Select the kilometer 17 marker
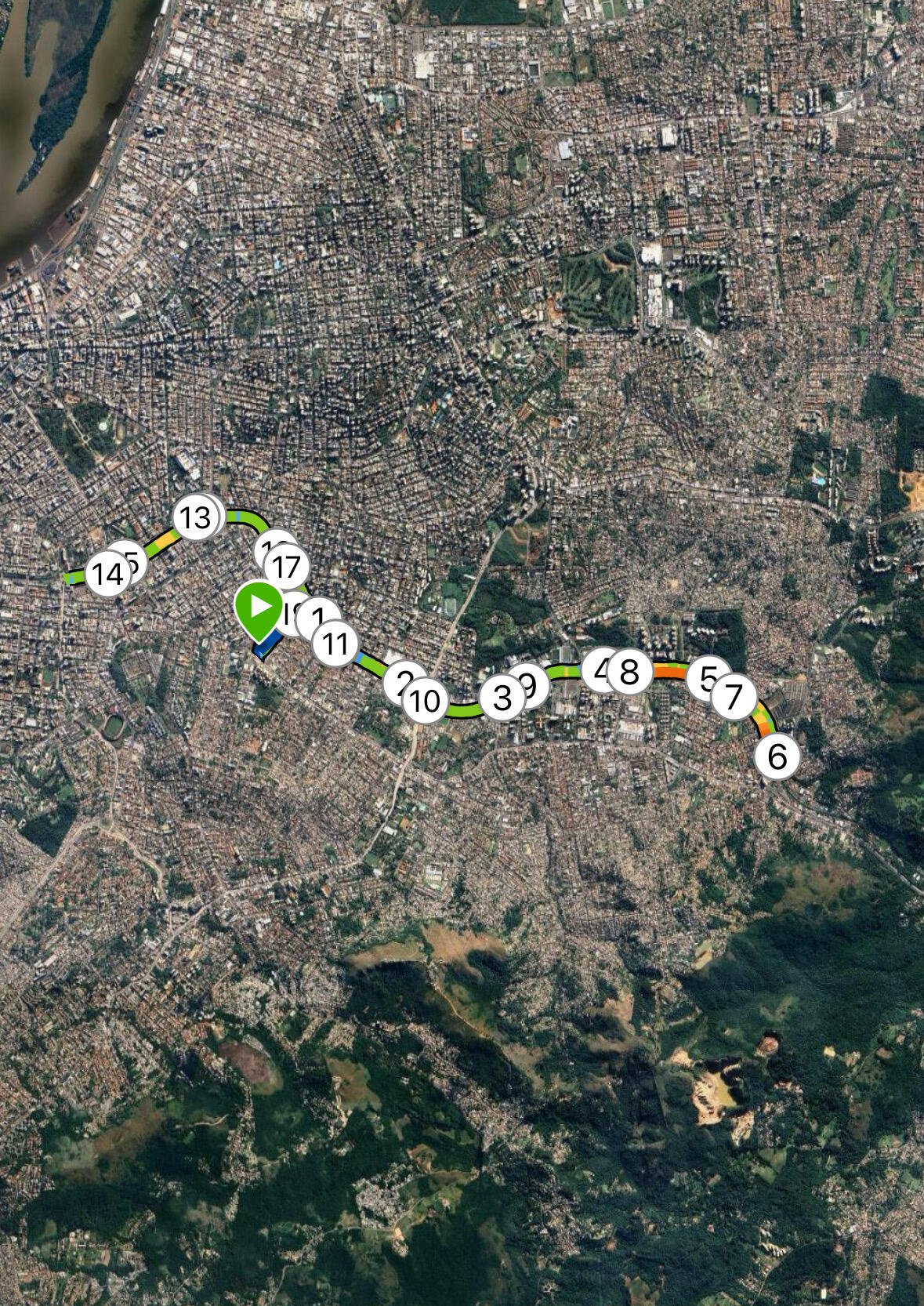The width and height of the screenshot is (924, 1306). click(286, 565)
